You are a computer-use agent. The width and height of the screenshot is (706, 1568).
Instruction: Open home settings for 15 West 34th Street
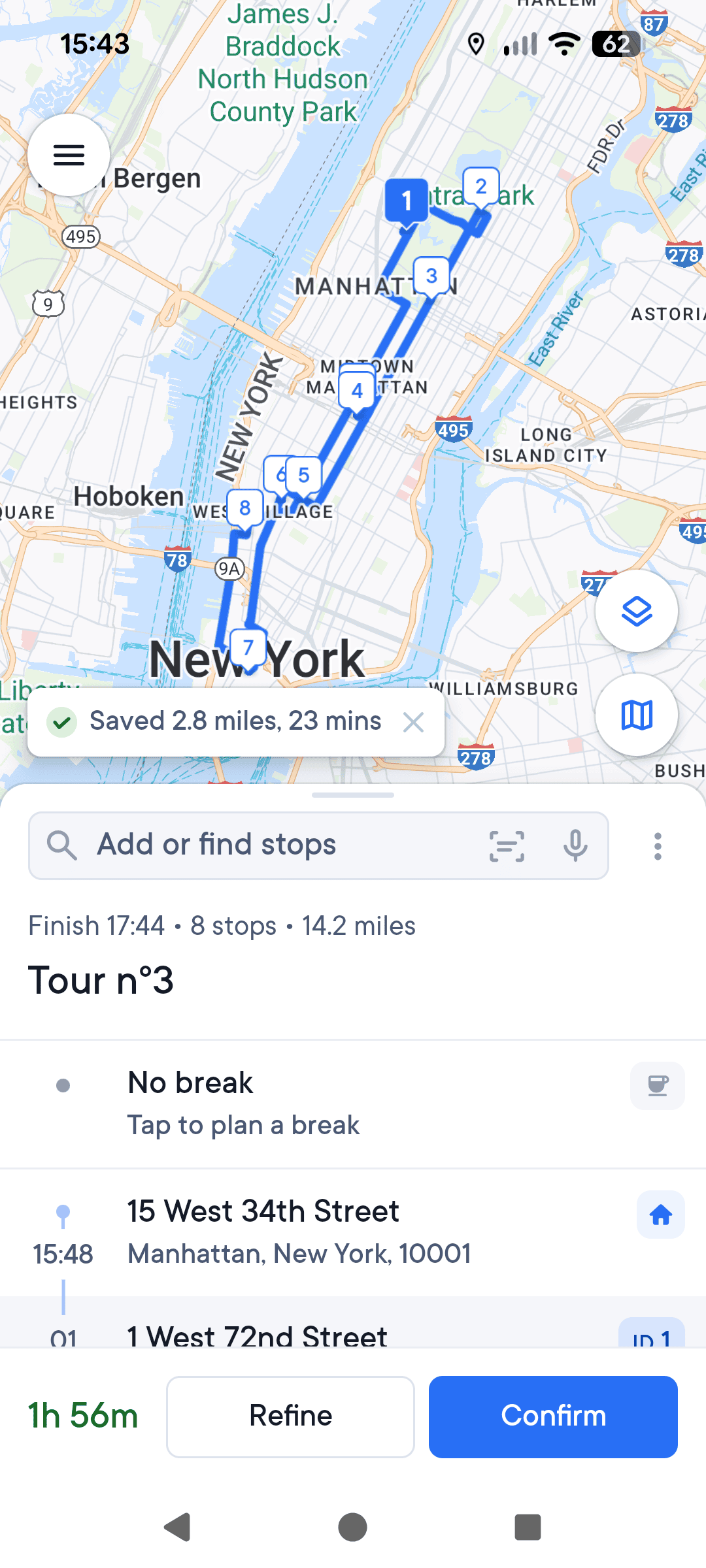tap(660, 1214)
